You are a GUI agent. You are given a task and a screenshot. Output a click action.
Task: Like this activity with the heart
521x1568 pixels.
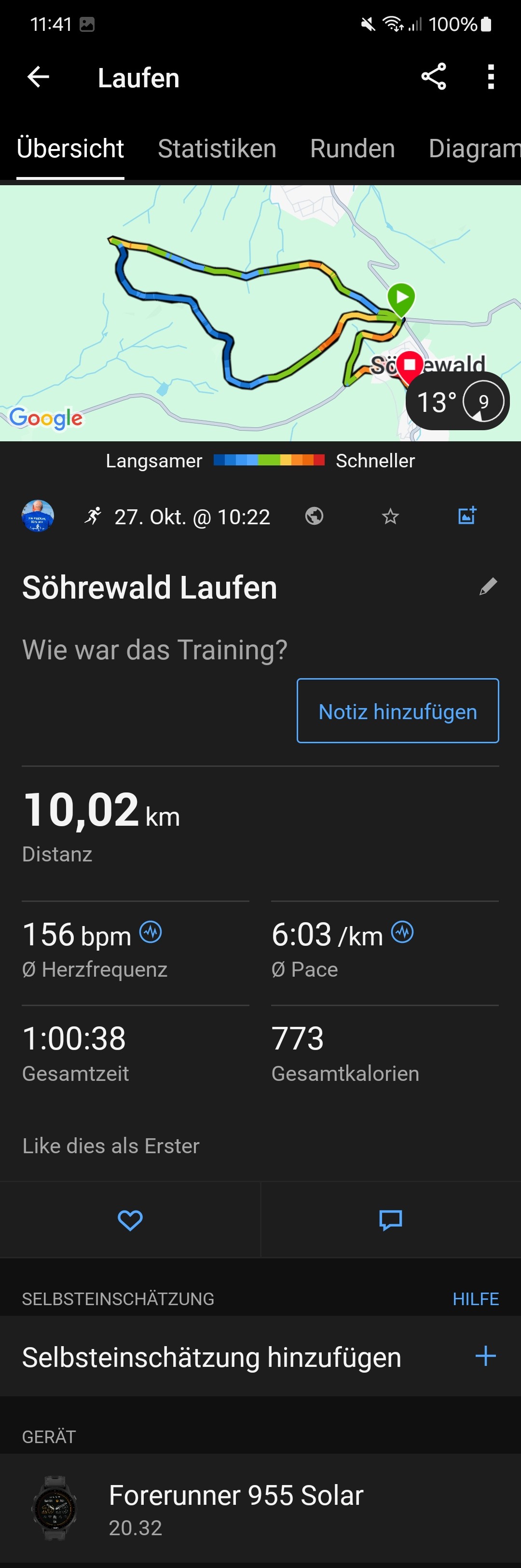tap(130, 1220)
